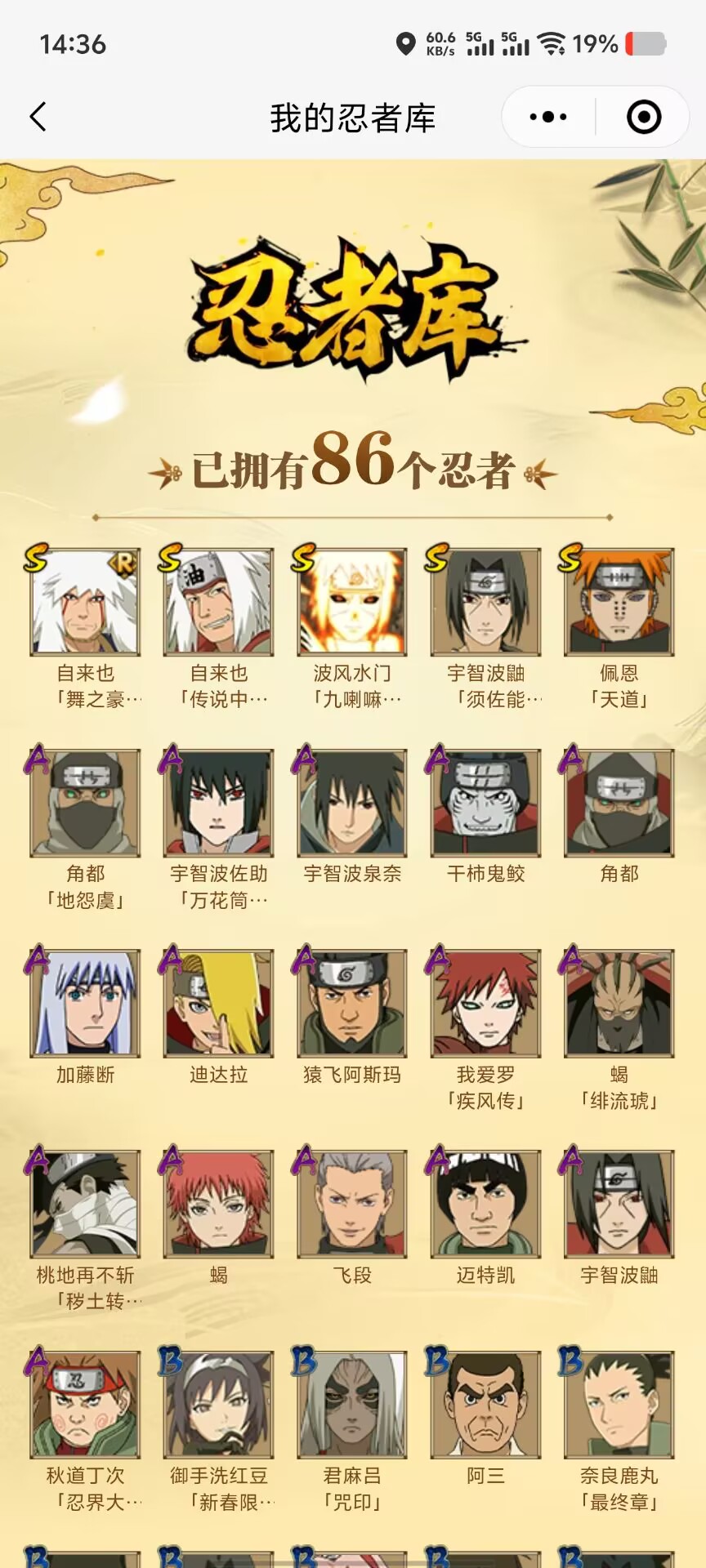
Task: Select the 猿飞阿斯玛 ninja
Action: click(351, 1004)
